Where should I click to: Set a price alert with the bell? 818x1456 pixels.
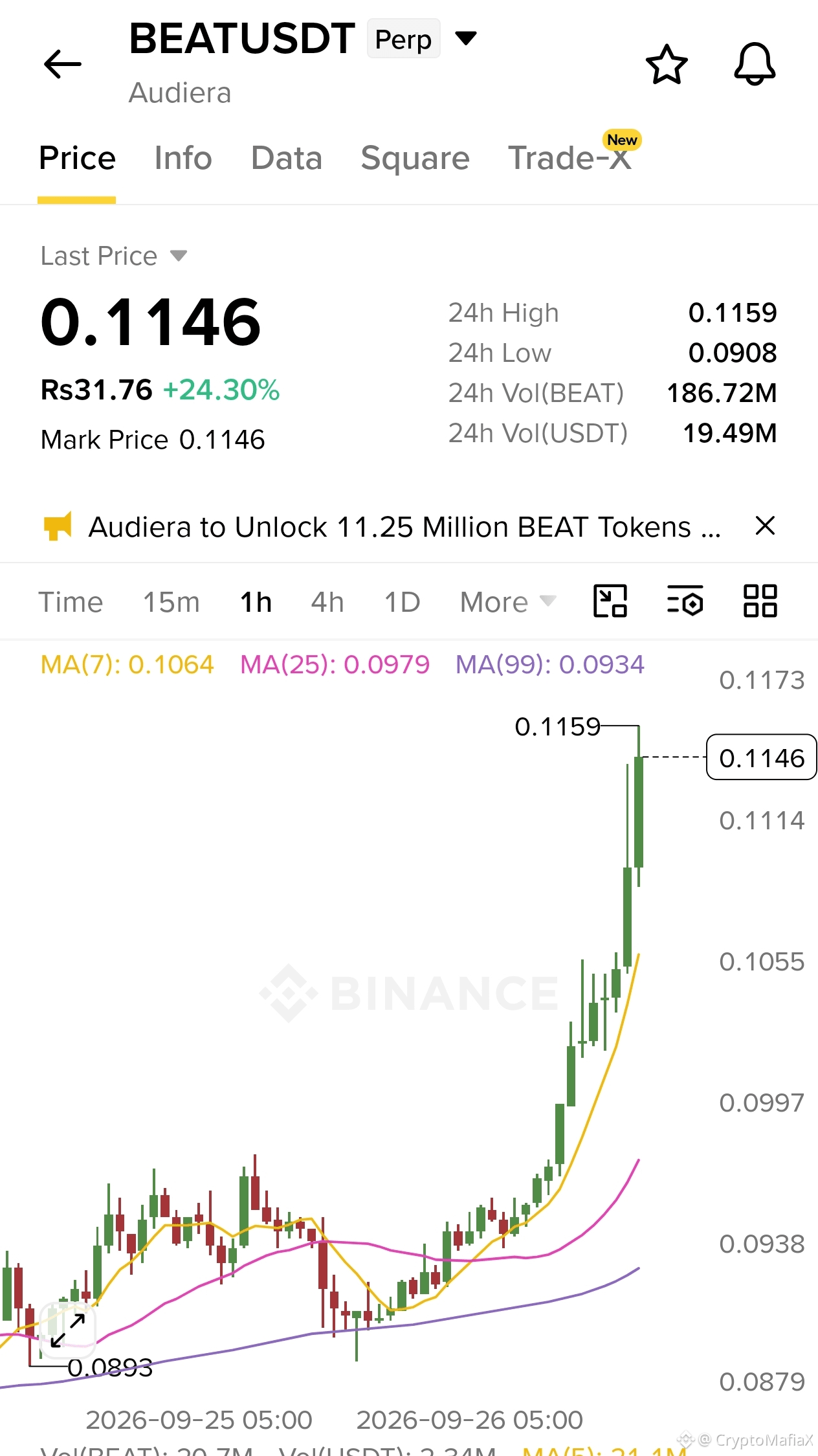755,64
